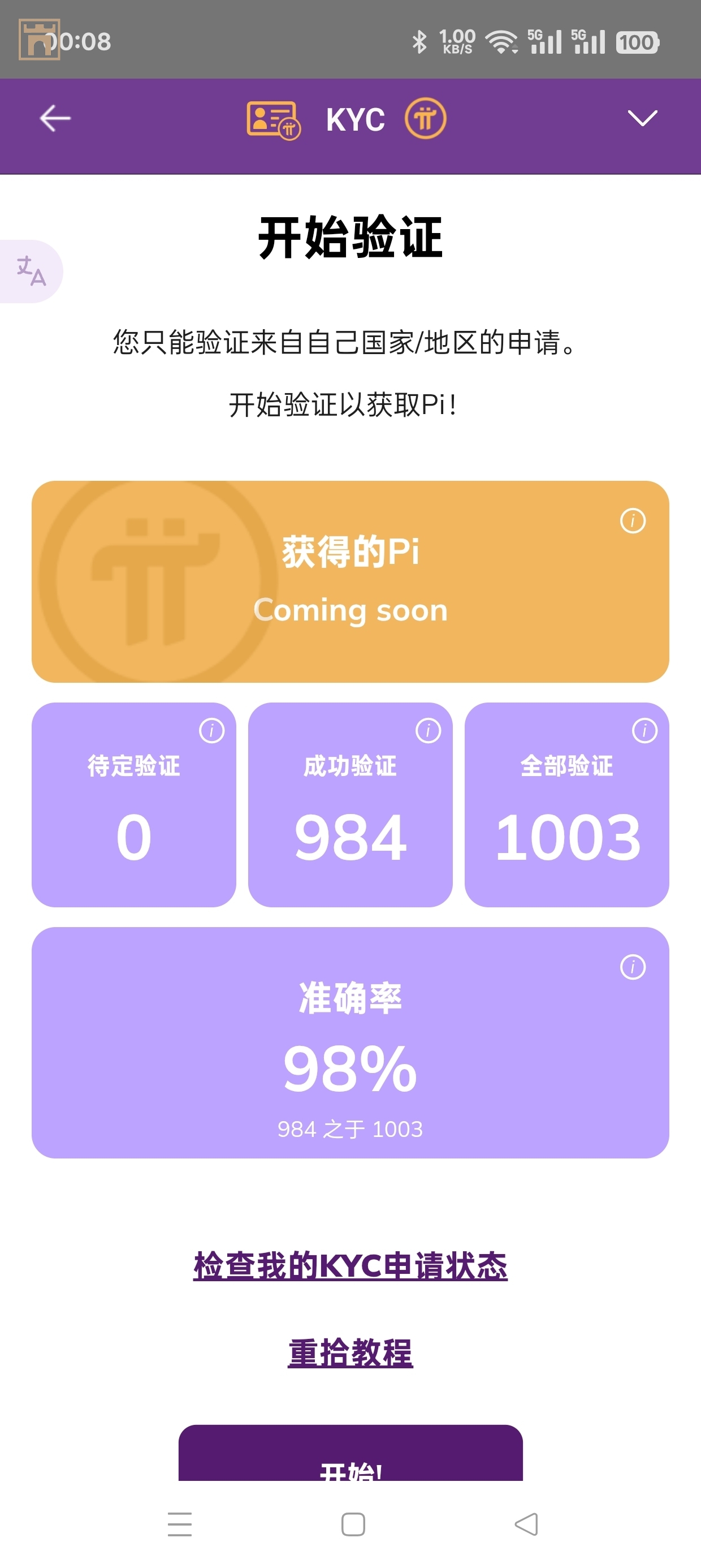The width and height of the screenshot is (701, 1568).
Task: Show info for the 获得的Pi card
Action: pos(632,521)
